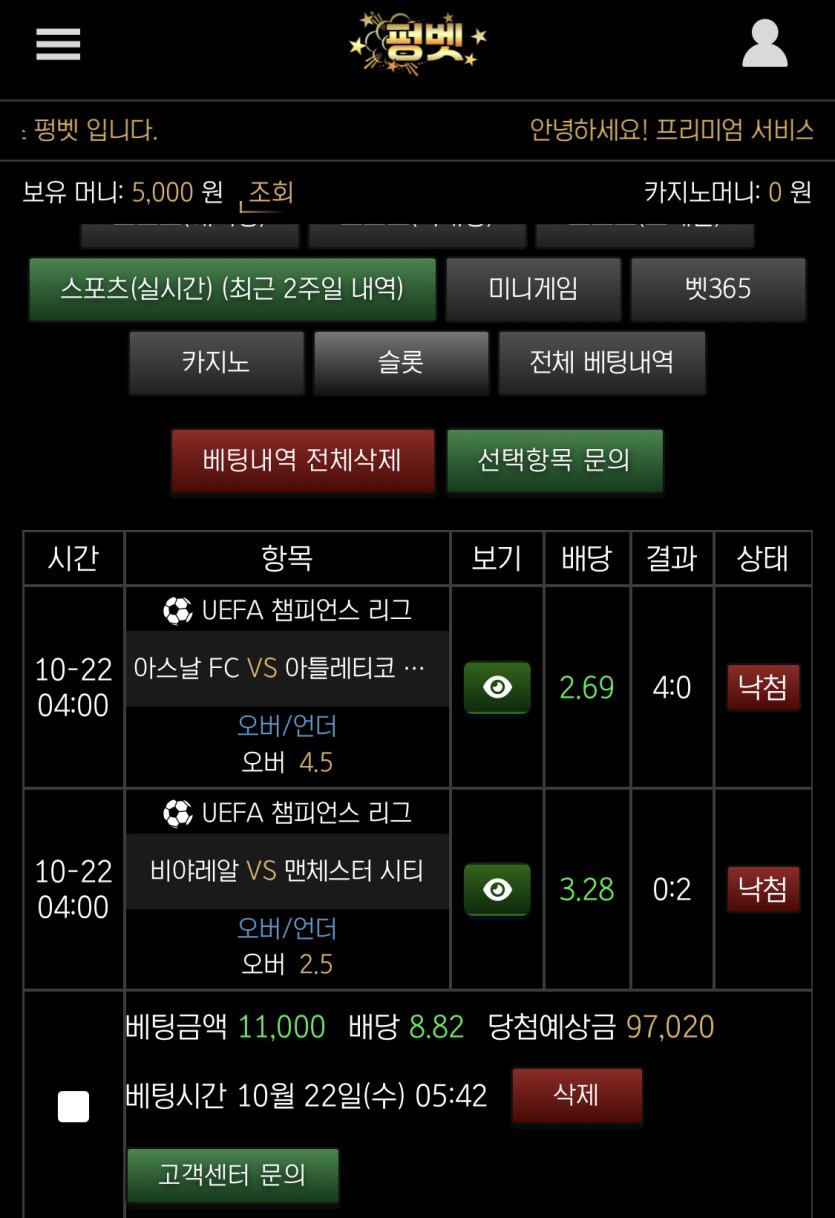Check the bet slip checkbox
The image size is (835, 1218).
click(x=73, y=1106)
